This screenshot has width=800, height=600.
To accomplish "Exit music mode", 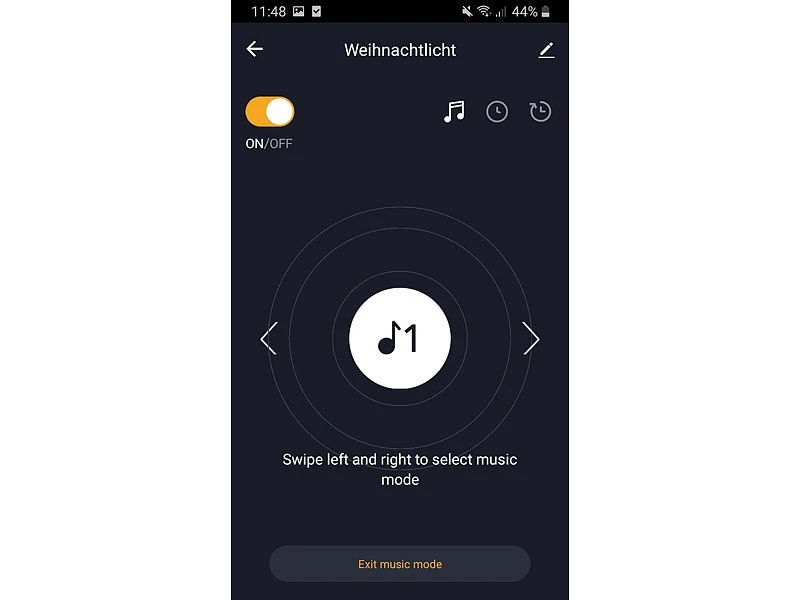I will pos(400,564).
